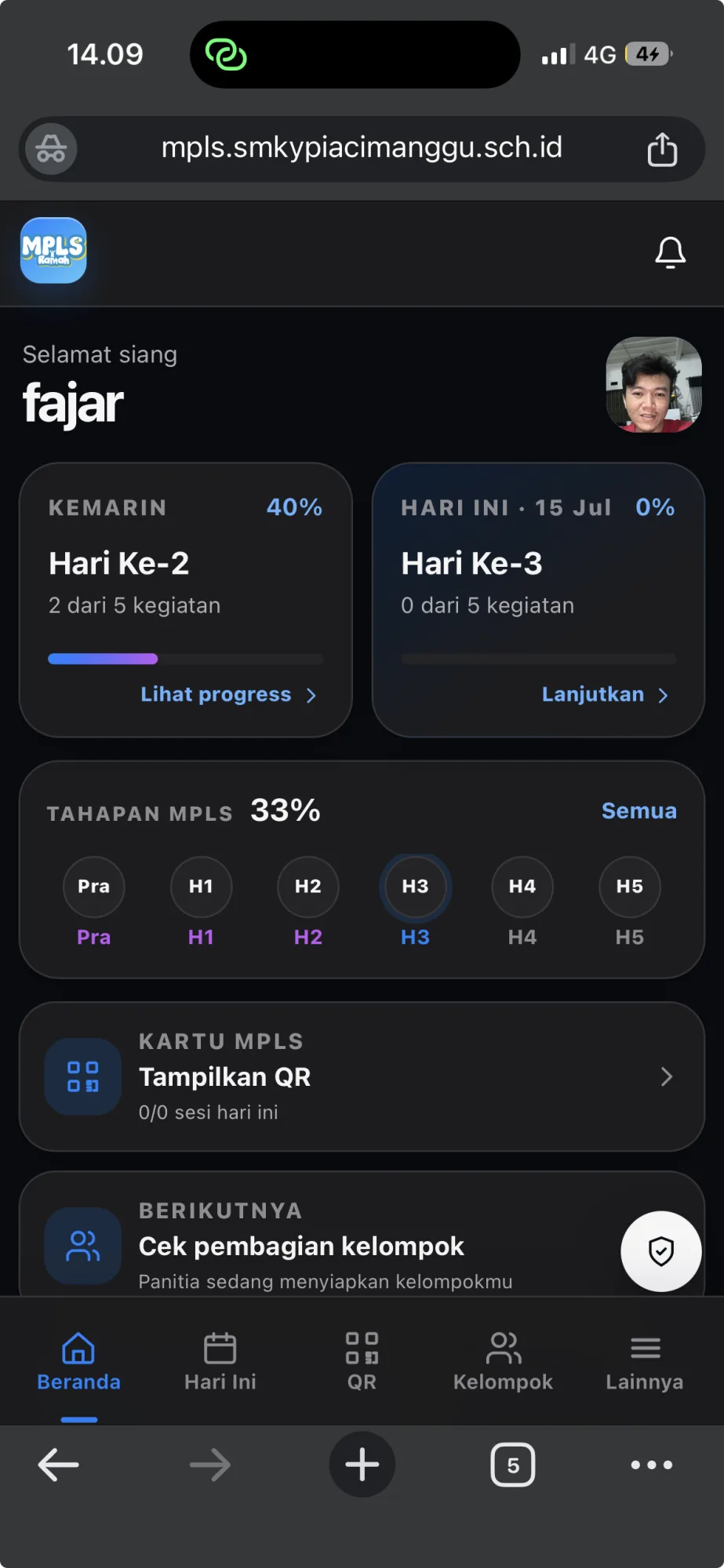Screen dimensions: 724x1568
Task: Open the notifications bell
Action: click(670, 252)
